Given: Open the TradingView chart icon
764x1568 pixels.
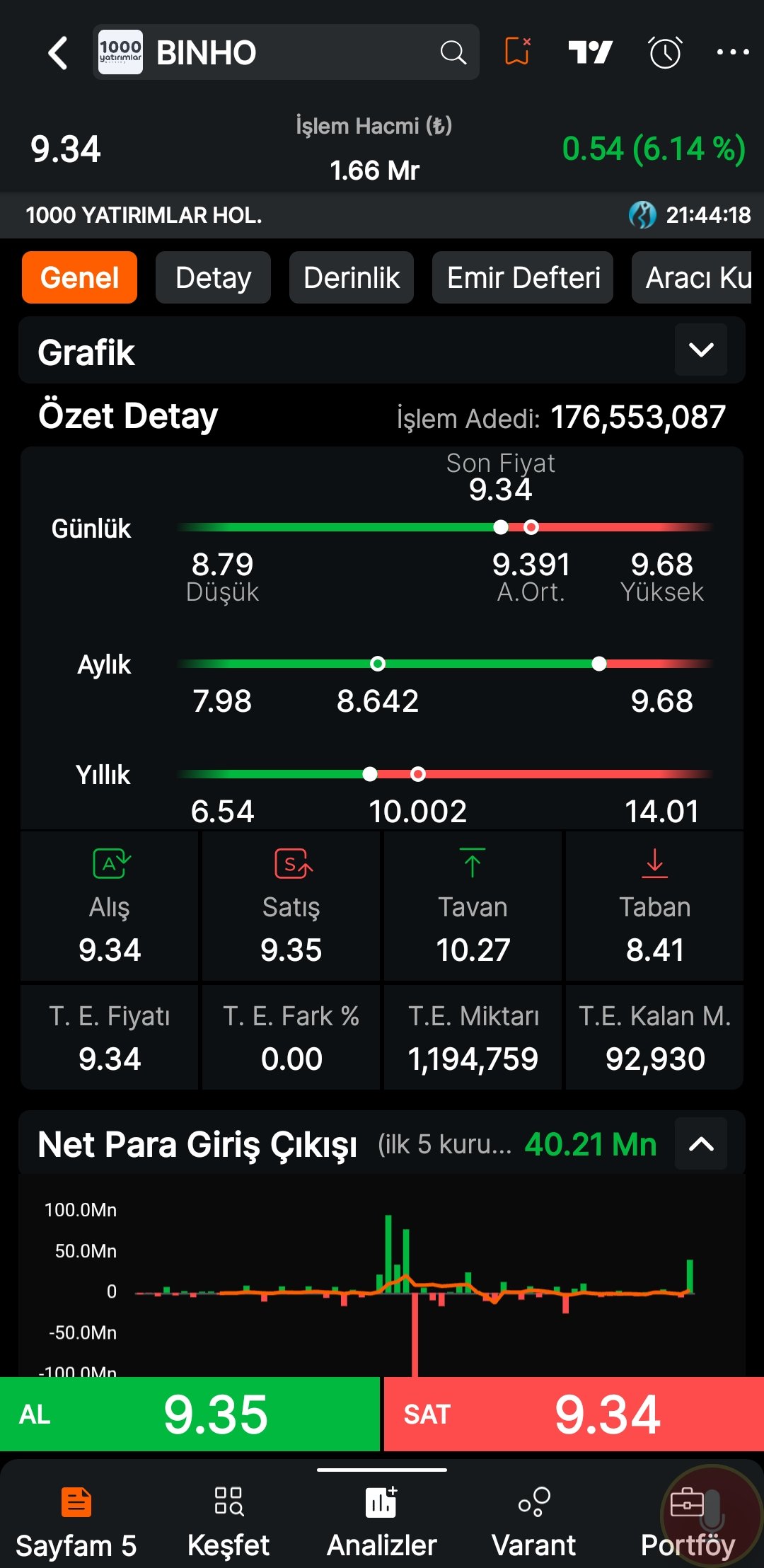Looking at the screenshot, I should click(590, 52).
